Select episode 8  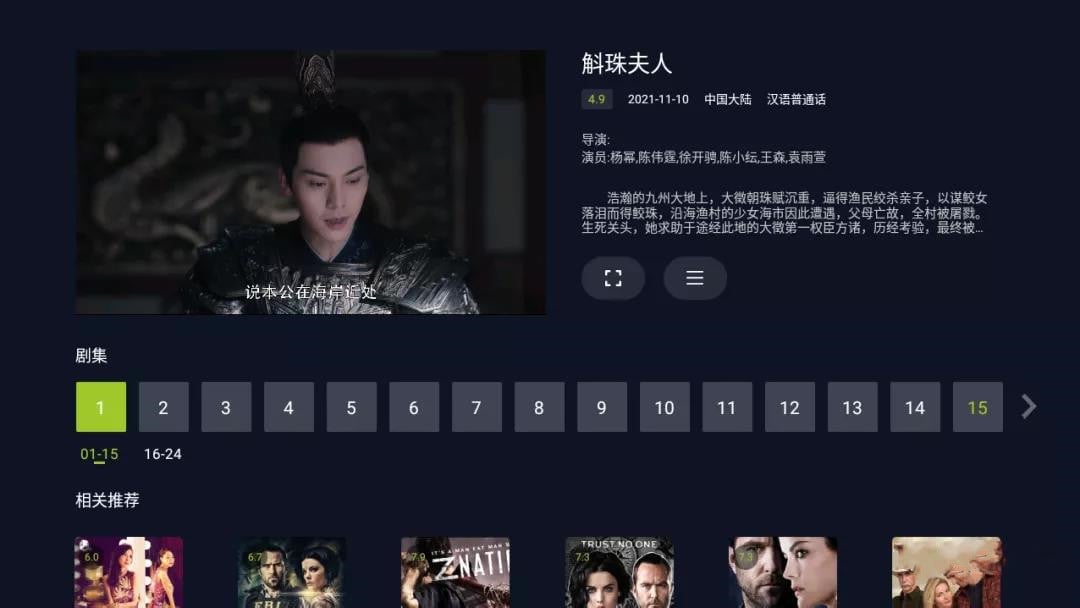tap(539, 407)
